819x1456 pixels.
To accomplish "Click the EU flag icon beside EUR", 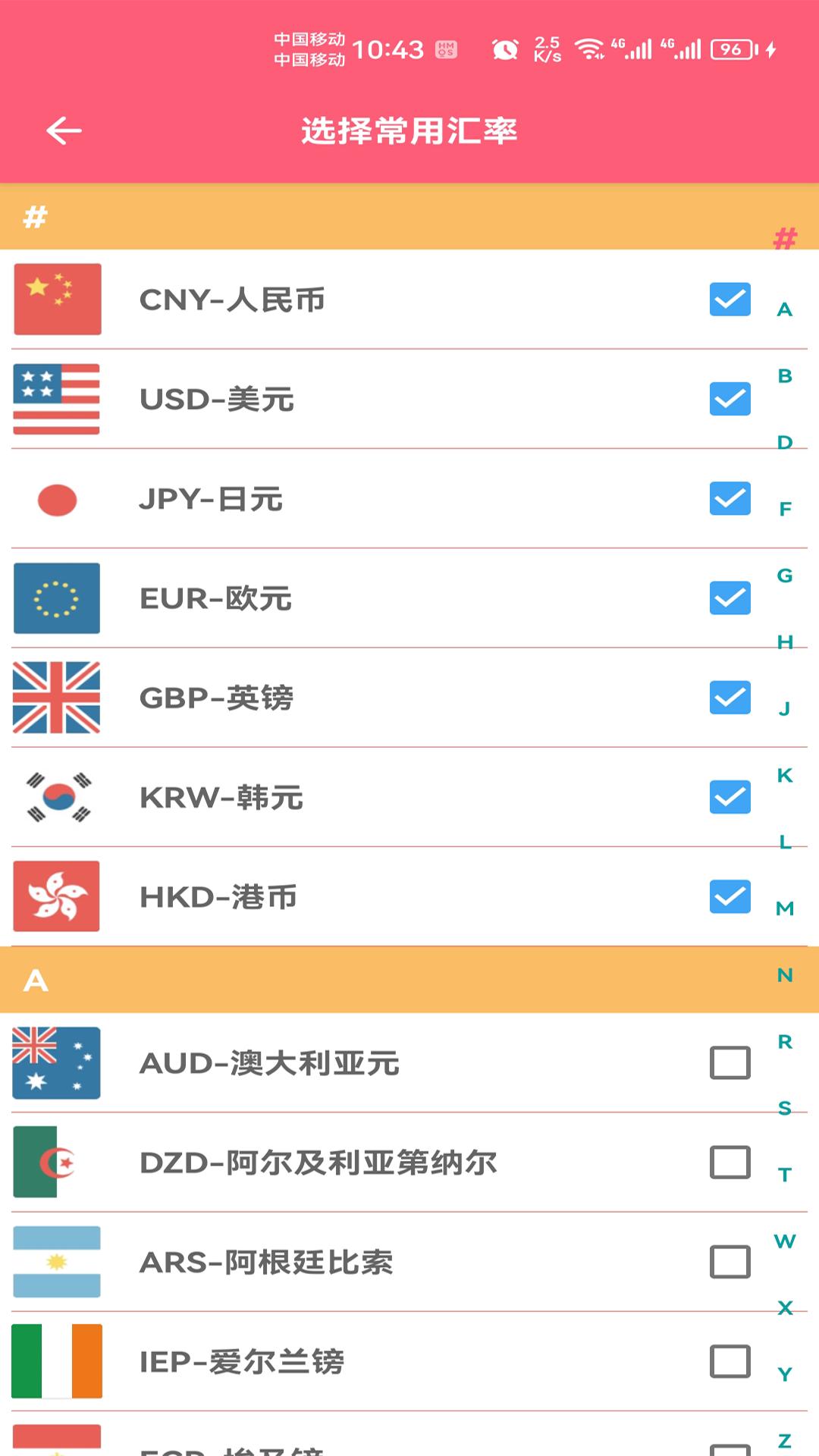I will click(57, 598).
